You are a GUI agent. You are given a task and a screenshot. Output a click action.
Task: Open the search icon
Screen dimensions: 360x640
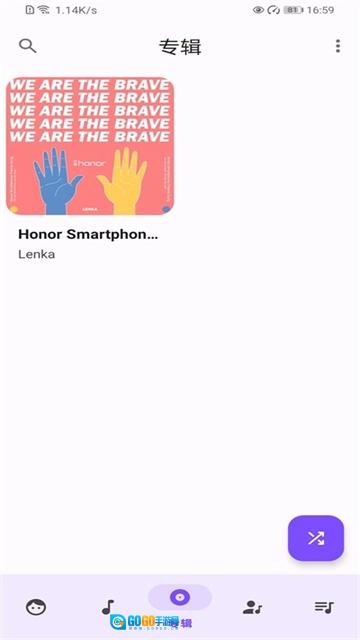click(27, 46)
